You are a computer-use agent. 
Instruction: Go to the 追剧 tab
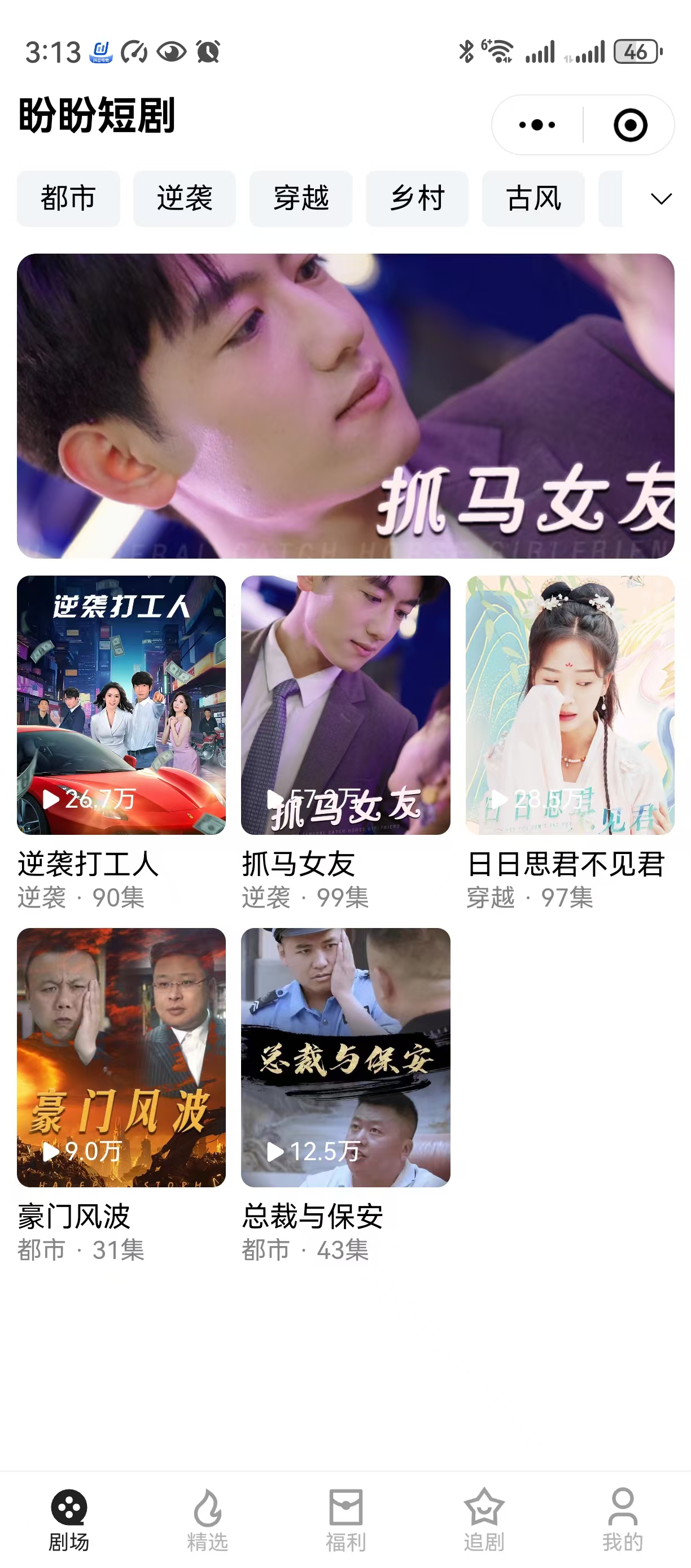(484, 1521)
